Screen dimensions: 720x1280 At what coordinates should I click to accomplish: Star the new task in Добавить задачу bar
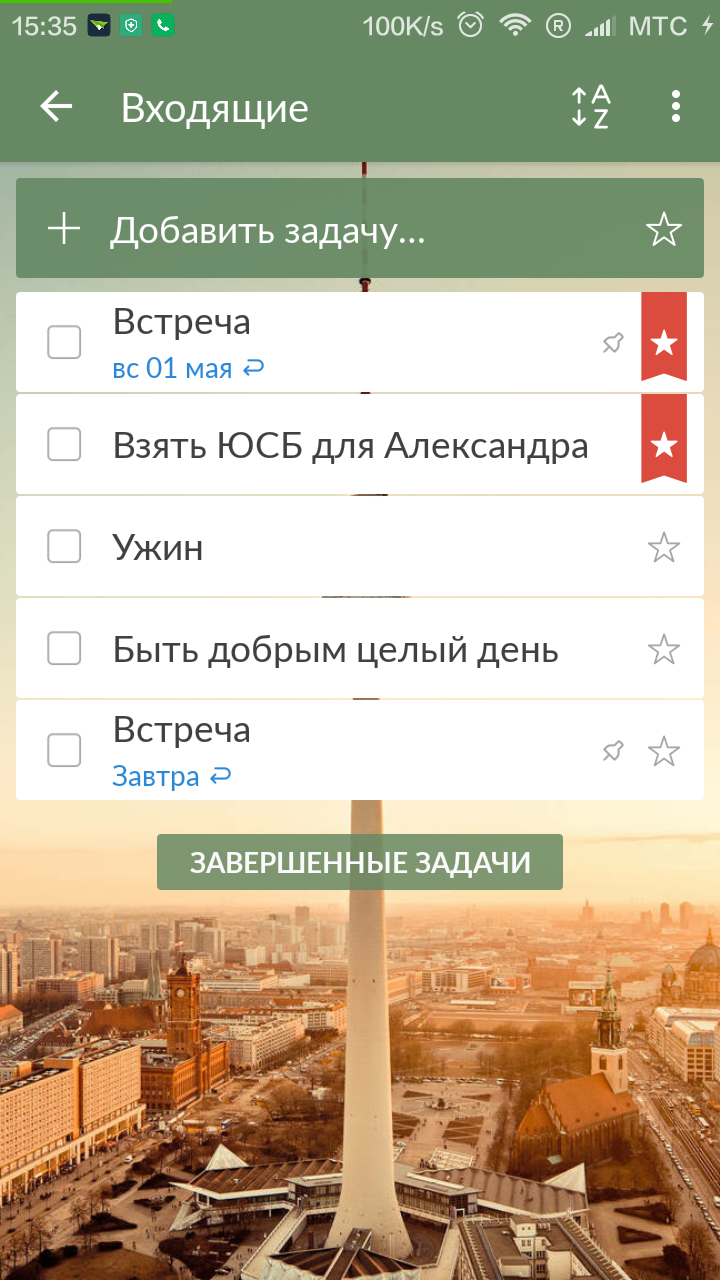tap(664, 230)
